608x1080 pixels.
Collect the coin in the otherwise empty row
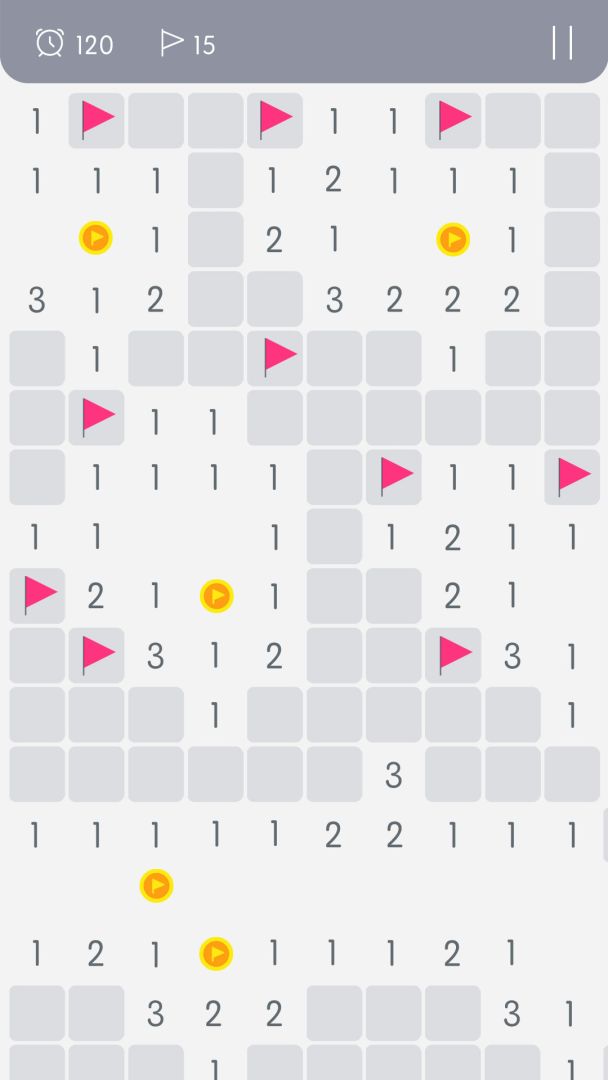click(x=156, y=886)
